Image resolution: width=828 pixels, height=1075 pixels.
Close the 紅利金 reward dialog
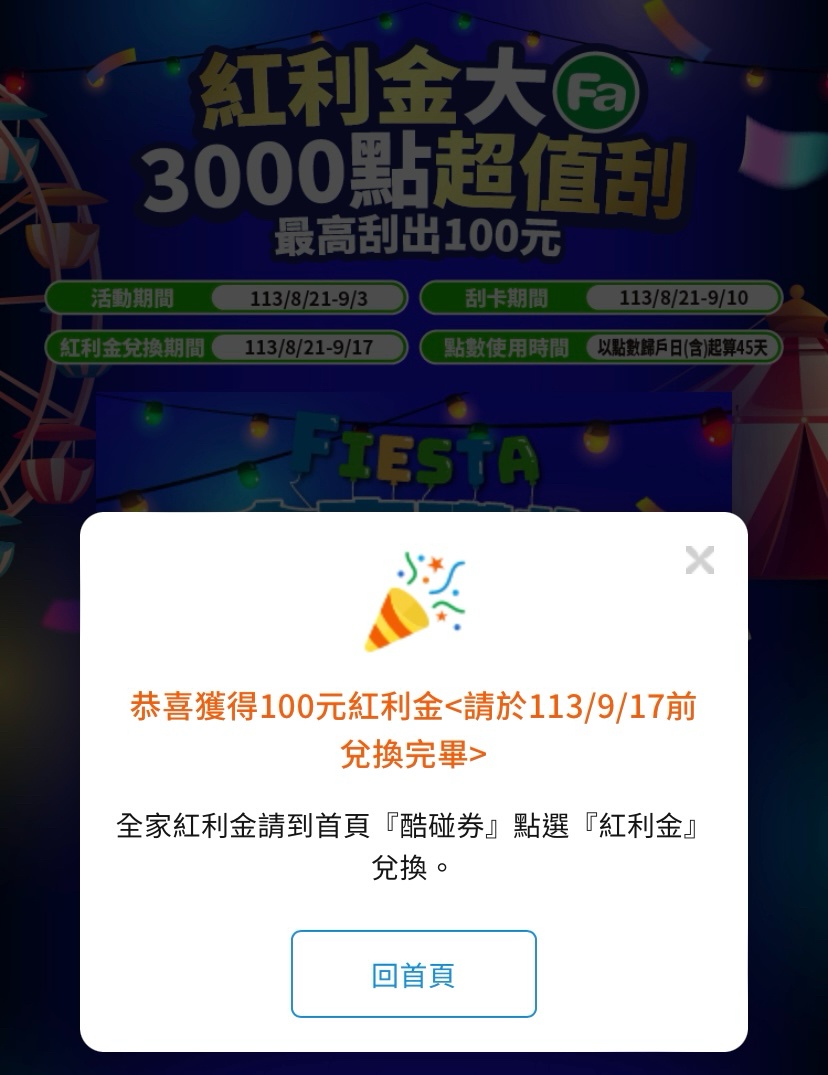coord(699,560)
